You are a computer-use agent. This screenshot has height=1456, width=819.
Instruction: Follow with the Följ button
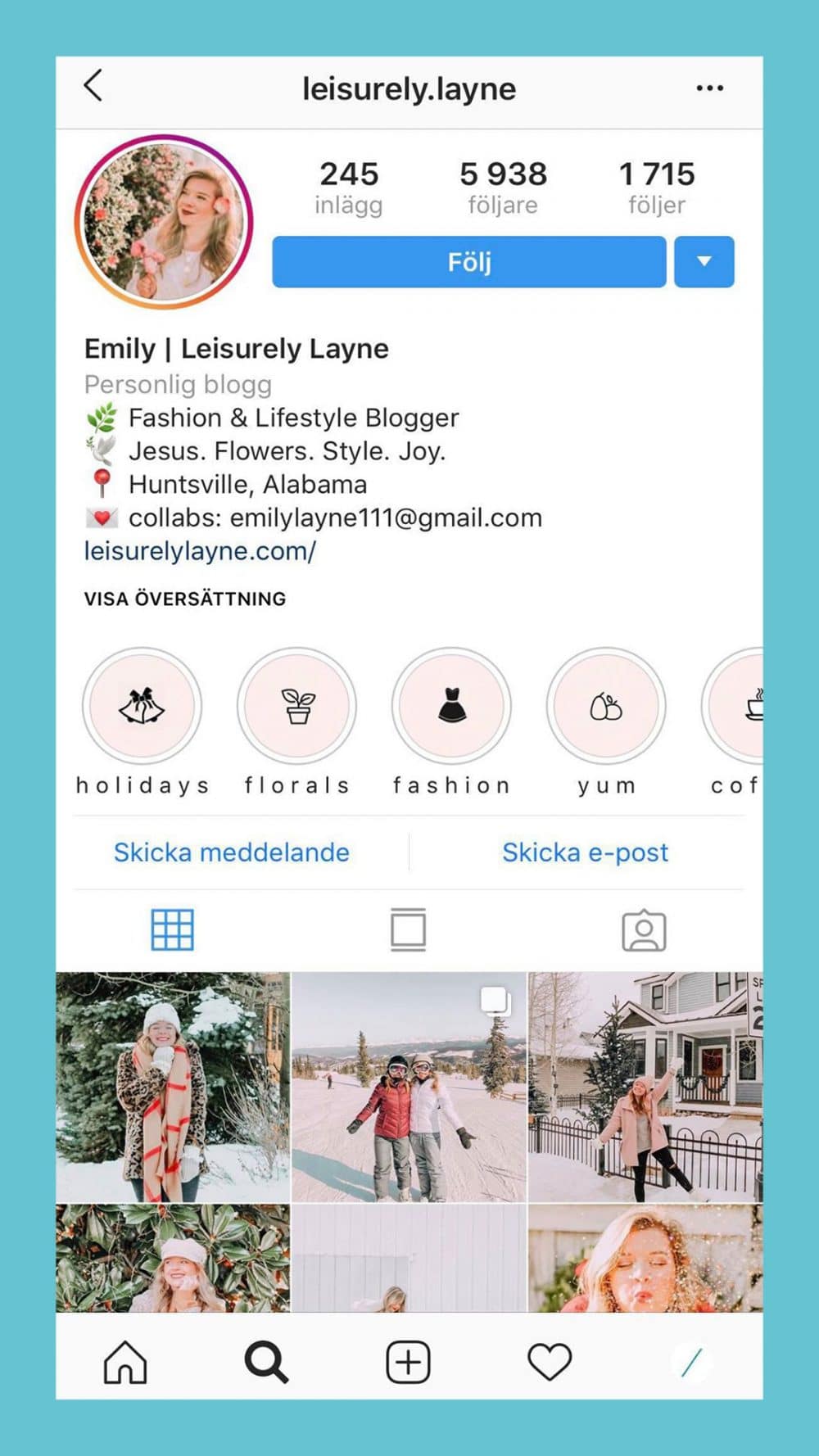pos(468,262)
